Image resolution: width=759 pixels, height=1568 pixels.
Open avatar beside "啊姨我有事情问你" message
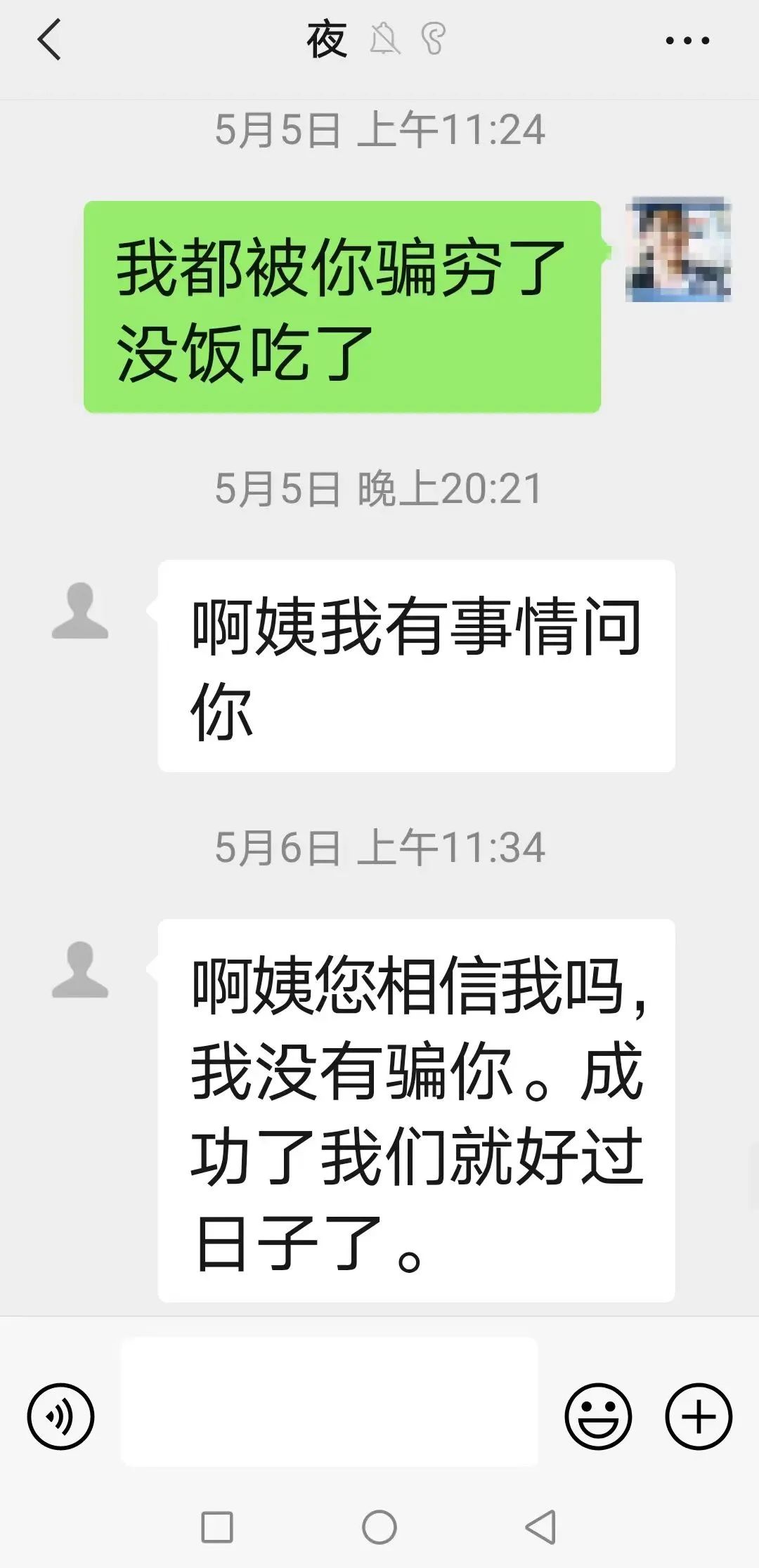[x=80, y=610]
